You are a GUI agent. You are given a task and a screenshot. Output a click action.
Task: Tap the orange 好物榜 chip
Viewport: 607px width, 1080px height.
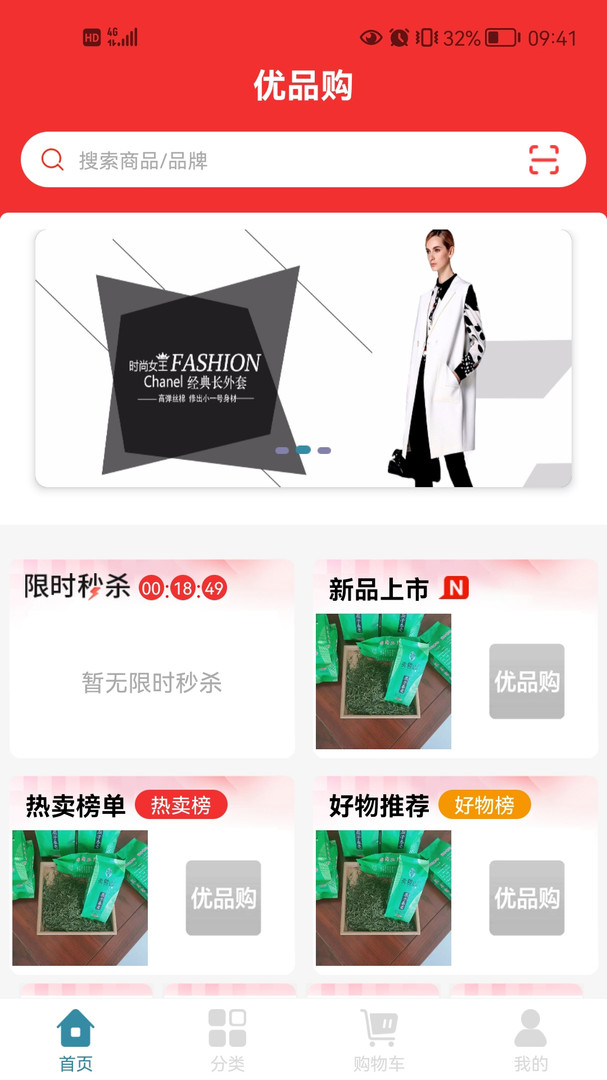pyautogui.click(x=484, y=805)
